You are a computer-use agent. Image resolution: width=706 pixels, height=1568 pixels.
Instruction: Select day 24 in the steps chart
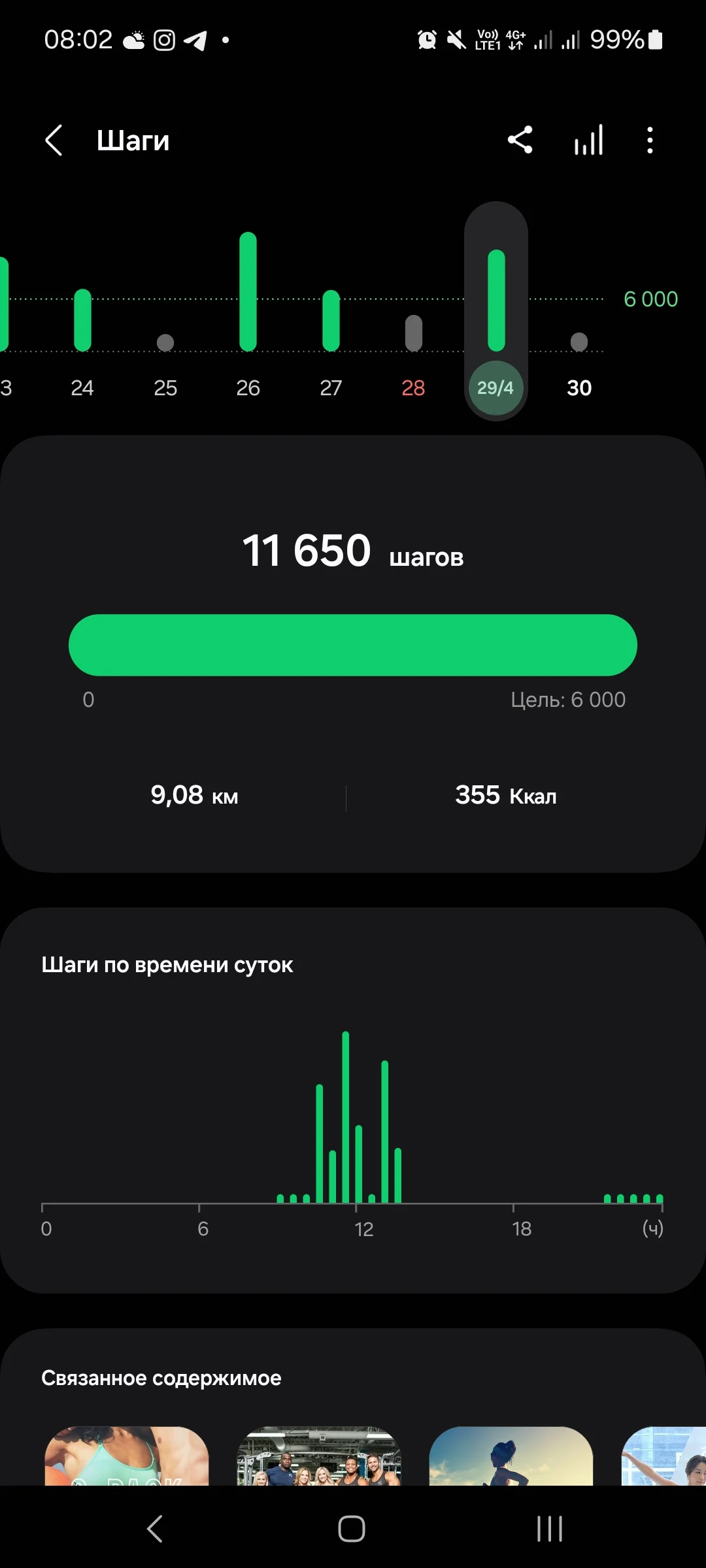pos(82,387)
